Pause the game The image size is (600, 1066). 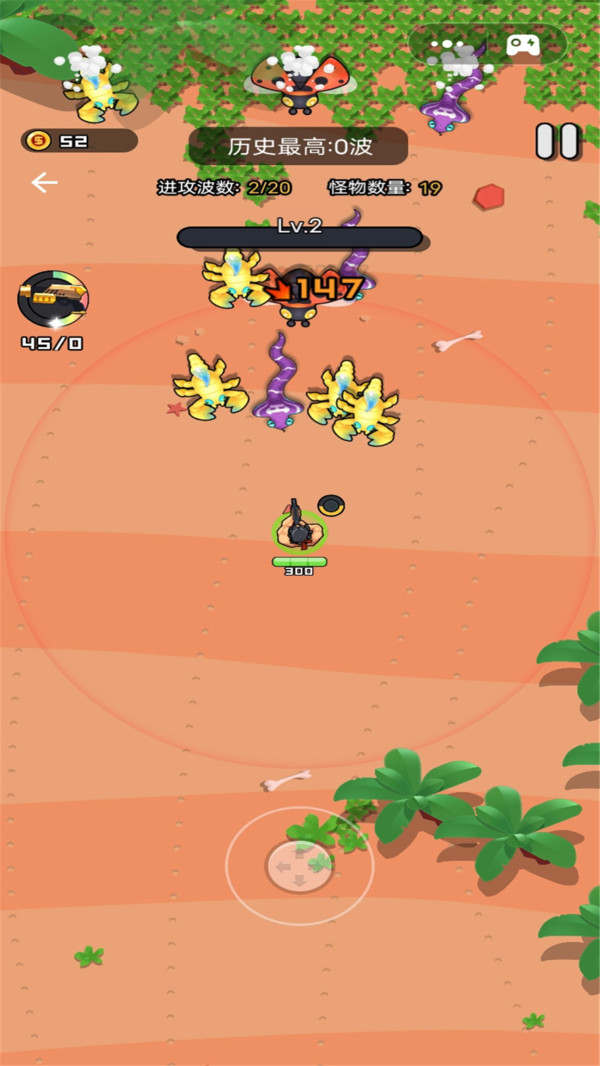pos(557,141)
